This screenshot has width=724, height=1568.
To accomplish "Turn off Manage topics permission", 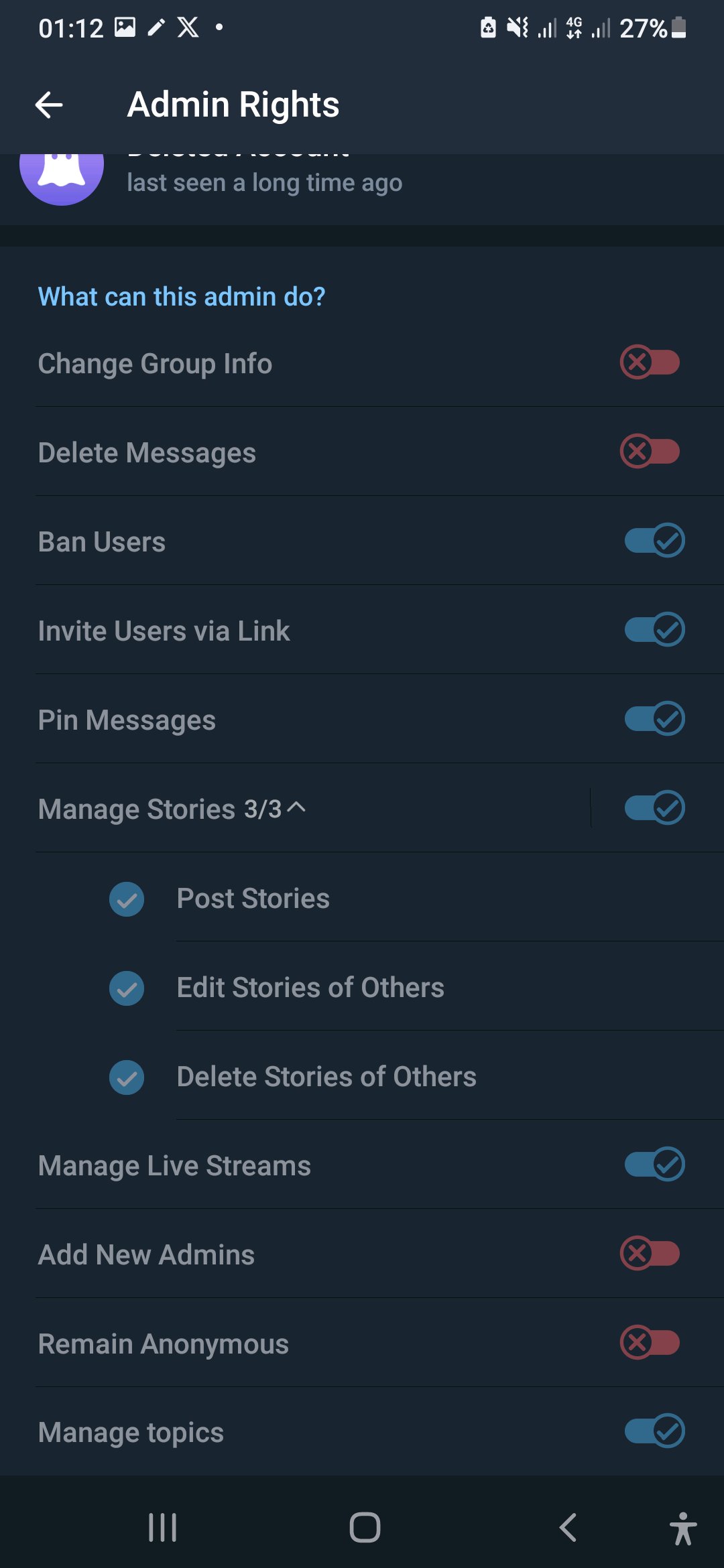I will 654,1431.
